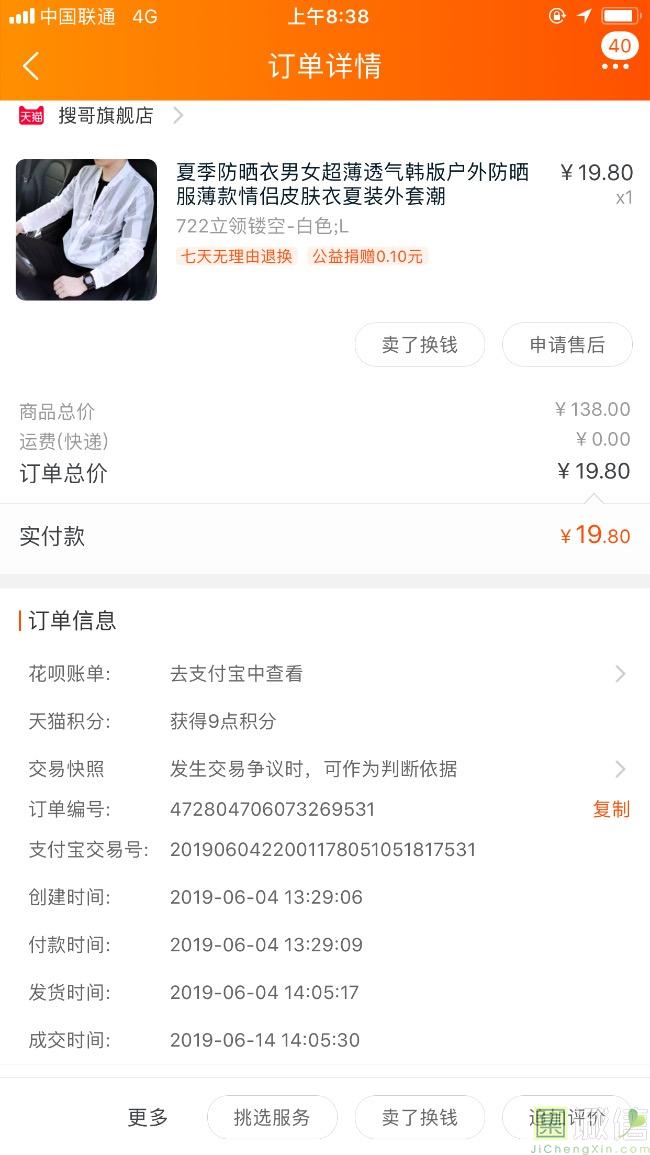This screenshot has width=650, height=1155.
Task: Apply for after-sales with 申请售后
Action: 567,345
